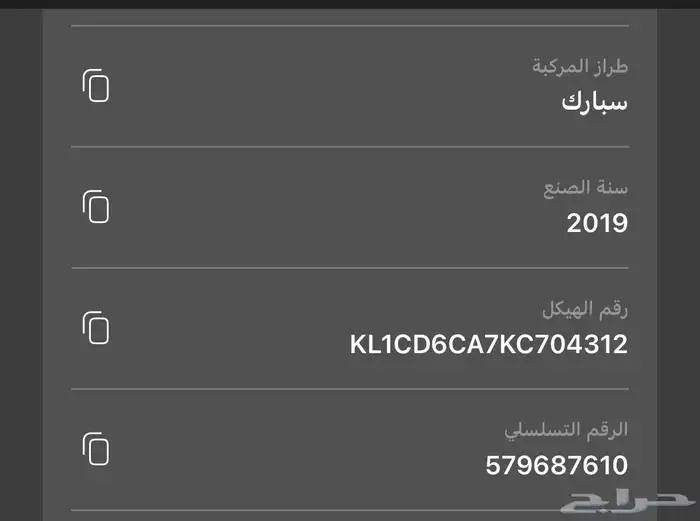Copy the chassis number KL1CD6CA7KC704312
This screenshot has height=521, width=700.
(x=96, y=327)
